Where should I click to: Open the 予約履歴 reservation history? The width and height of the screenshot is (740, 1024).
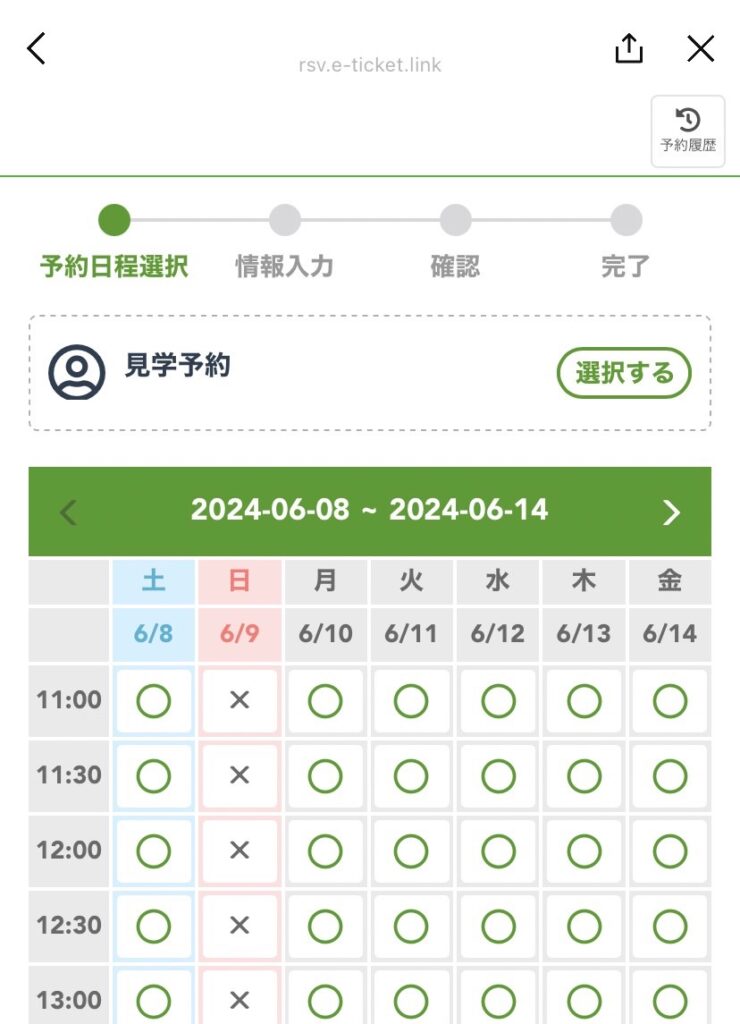click(688, 131)
